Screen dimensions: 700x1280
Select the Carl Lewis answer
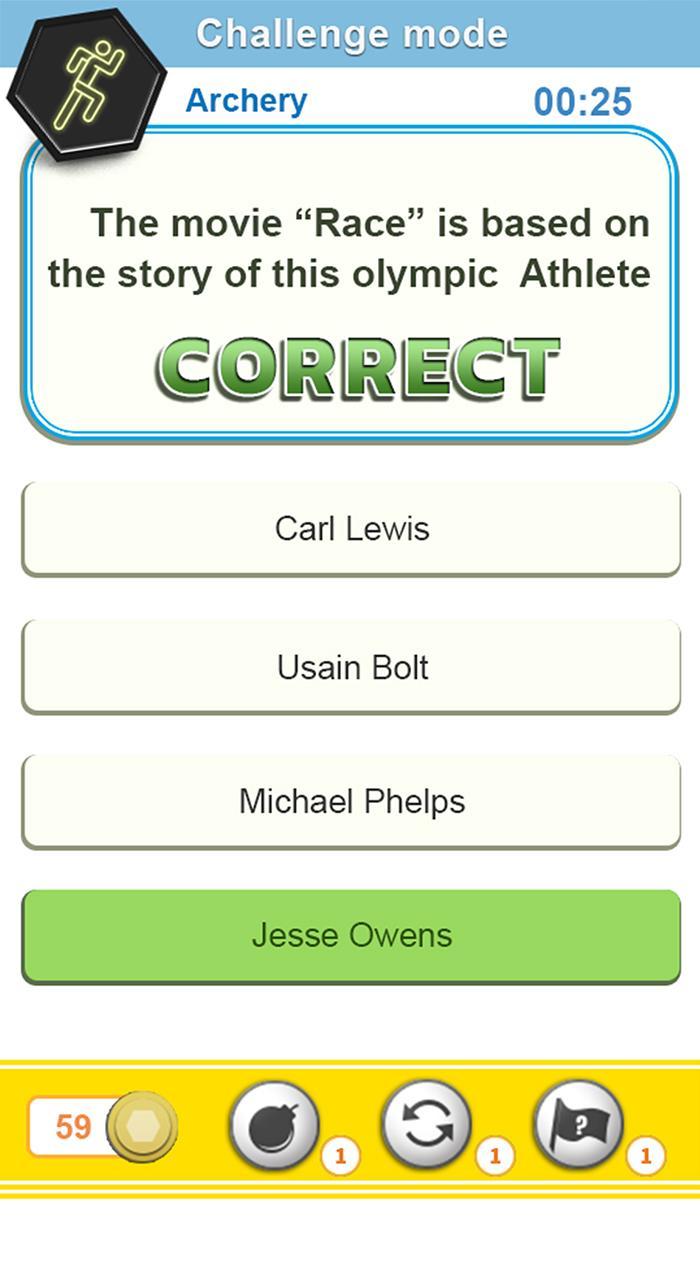(x=351, y=528)
